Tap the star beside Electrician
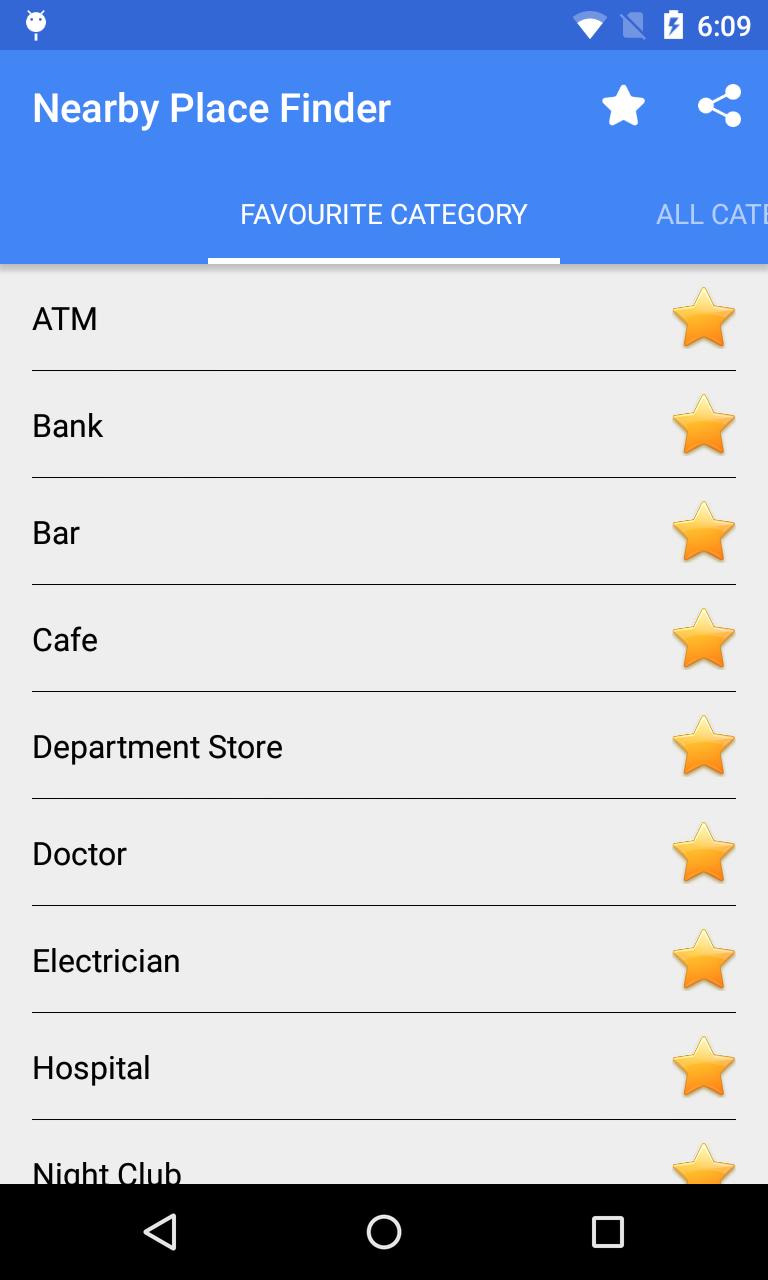 tap(703, 959)
